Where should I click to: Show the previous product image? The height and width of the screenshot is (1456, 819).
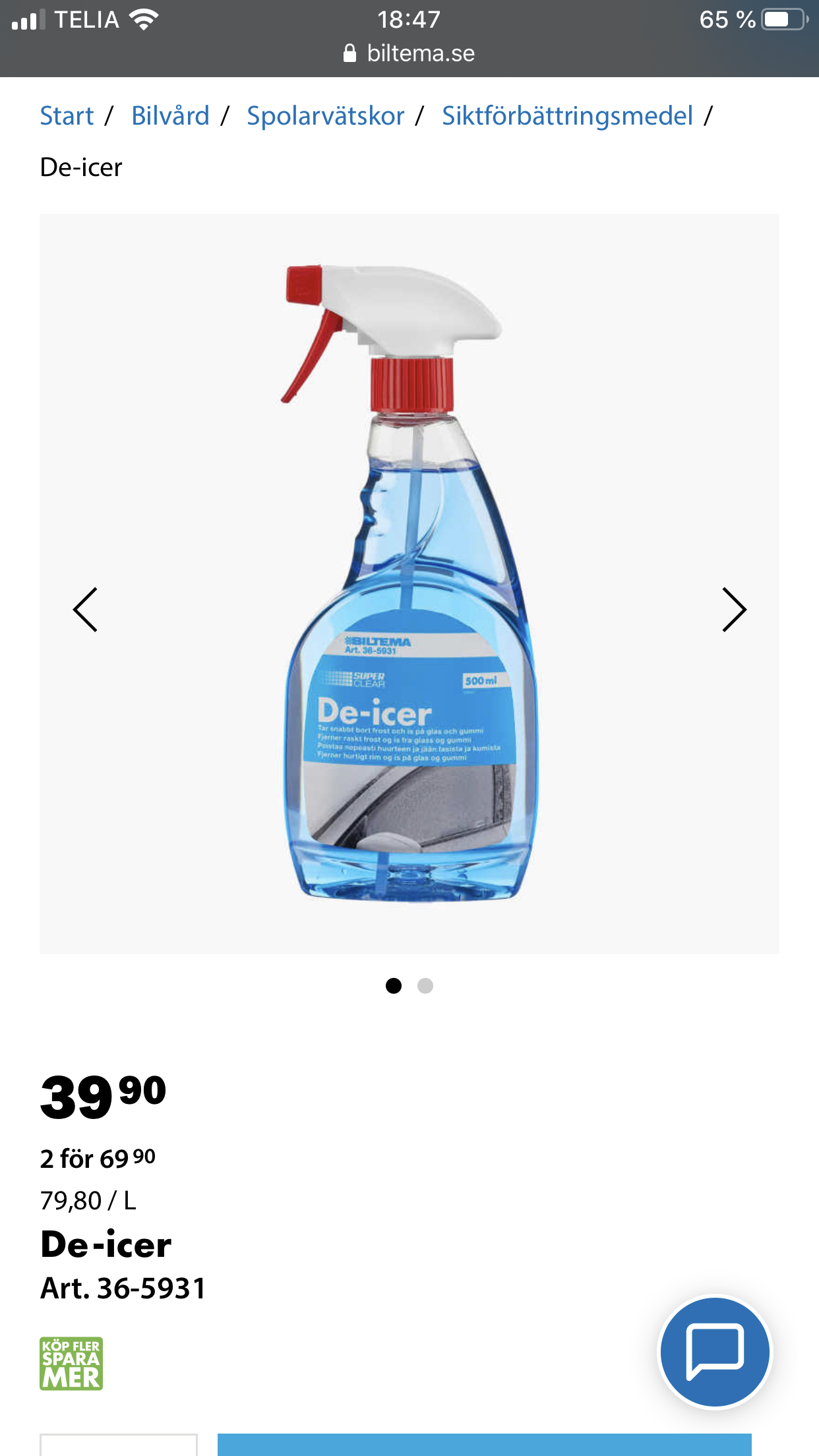tap(86, 609)
